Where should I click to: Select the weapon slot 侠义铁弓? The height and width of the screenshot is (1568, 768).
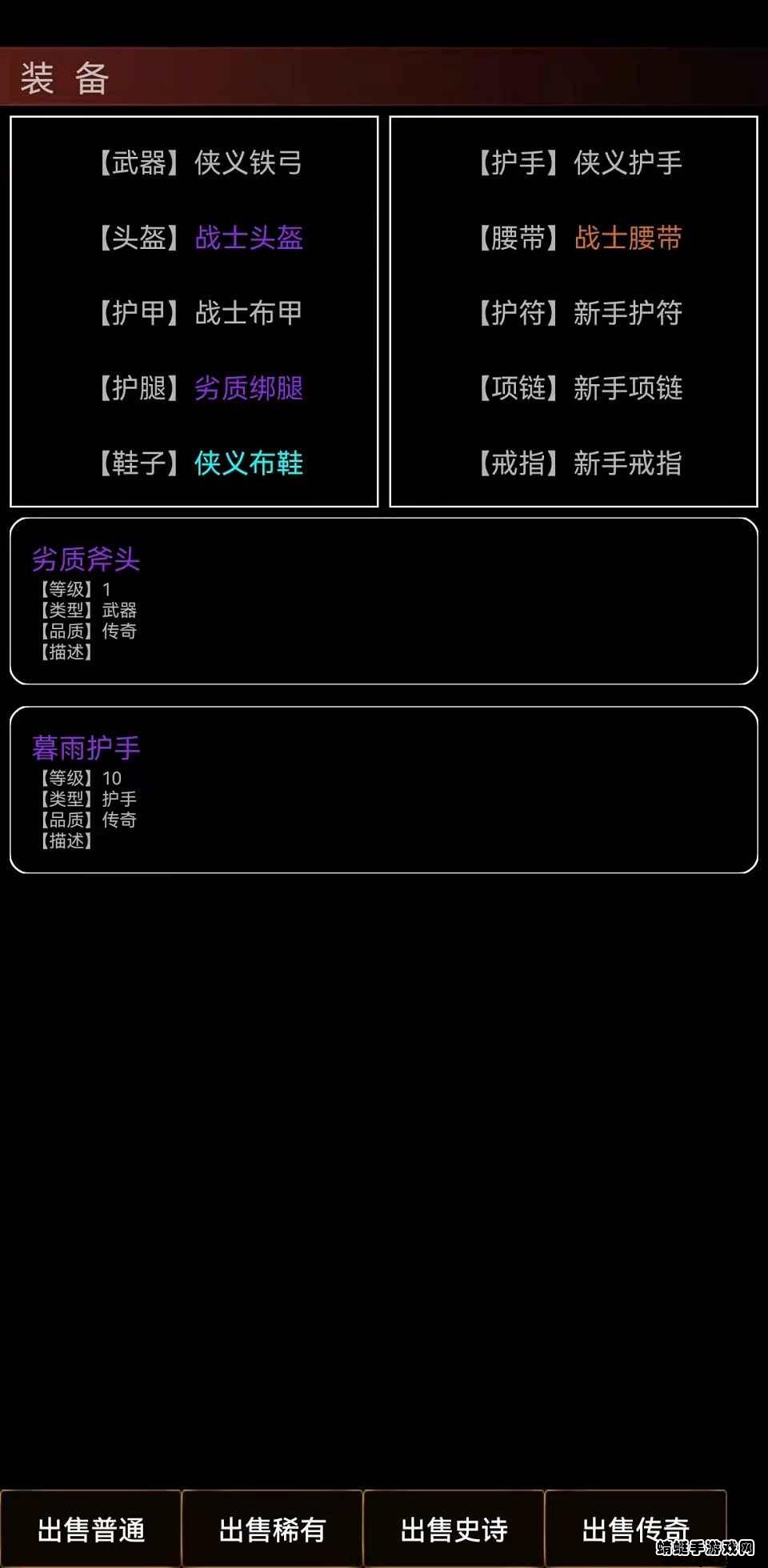coord(248,162)
